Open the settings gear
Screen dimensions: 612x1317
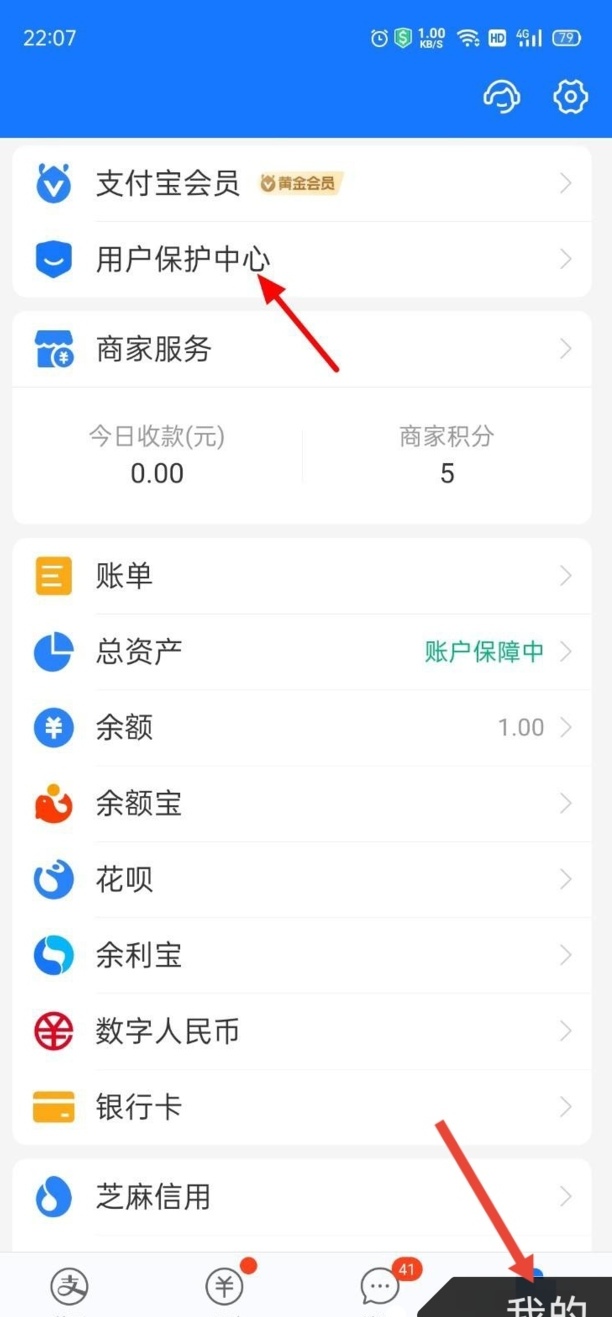[570, 96]
